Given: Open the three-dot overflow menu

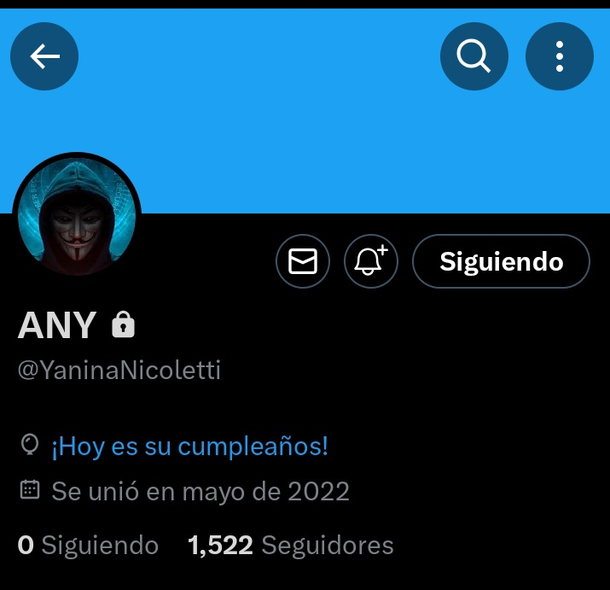Looking at the screenshot, I should pos(559,56).
